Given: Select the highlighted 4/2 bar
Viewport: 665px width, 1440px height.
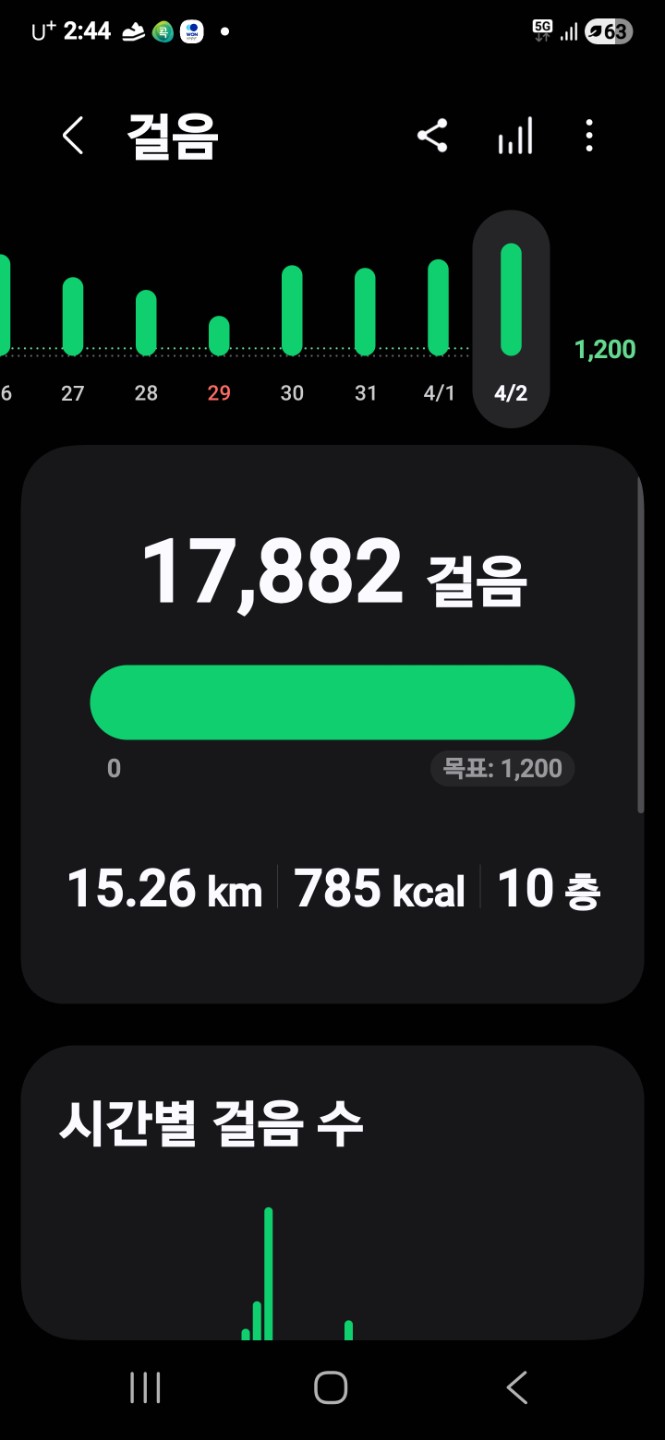Looking at the screenshot, I should tap(511, 300).
